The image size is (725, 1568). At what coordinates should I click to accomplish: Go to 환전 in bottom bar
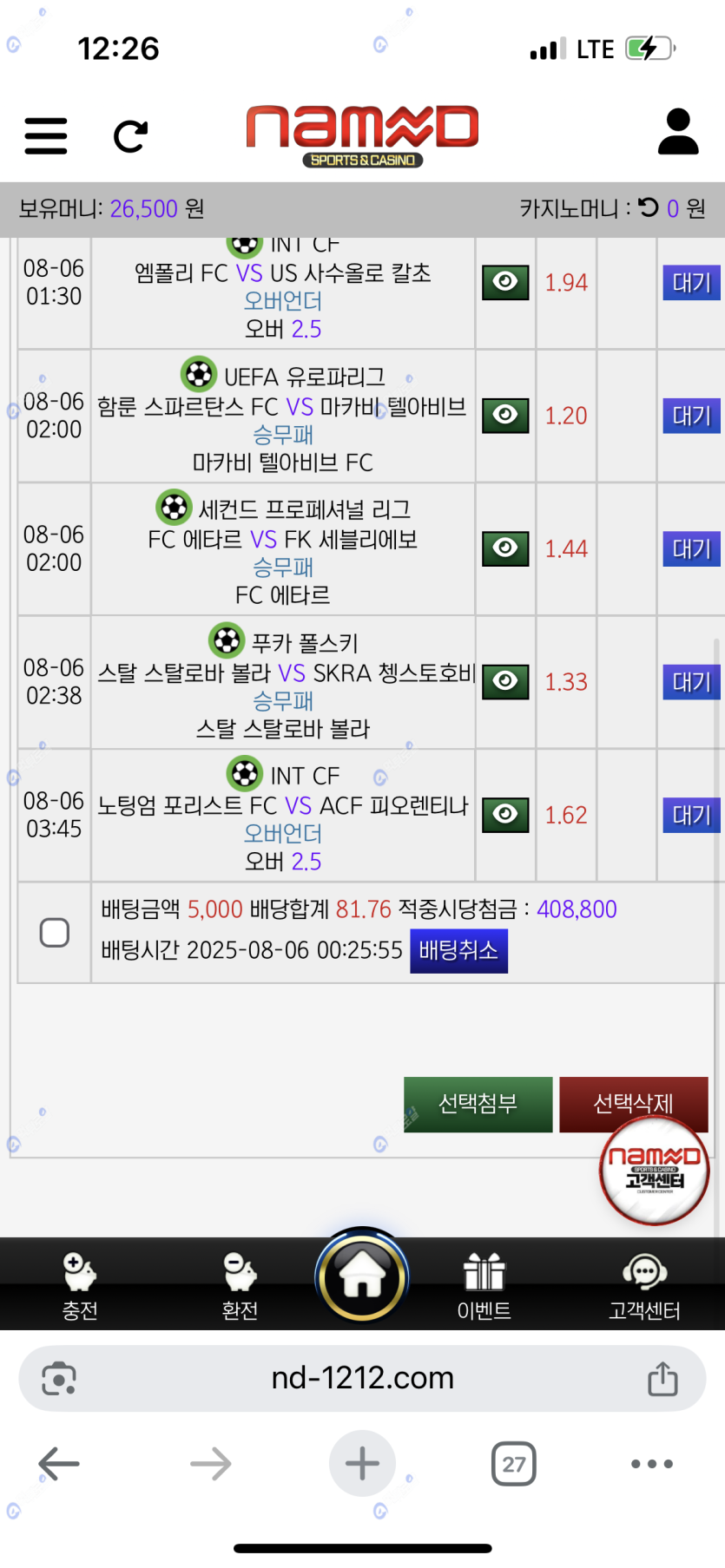click(x=240, y=1286)
